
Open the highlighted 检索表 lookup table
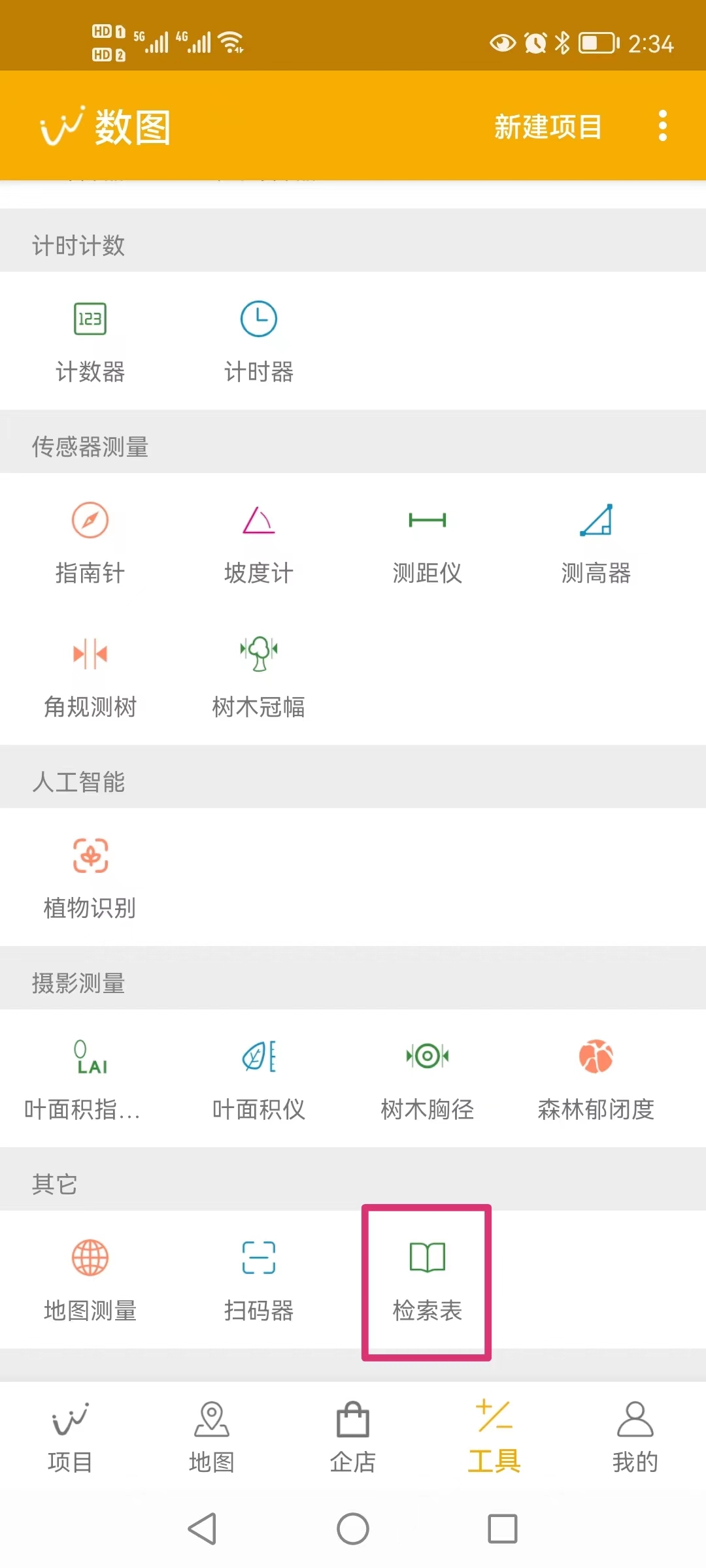coord(427,1277)
